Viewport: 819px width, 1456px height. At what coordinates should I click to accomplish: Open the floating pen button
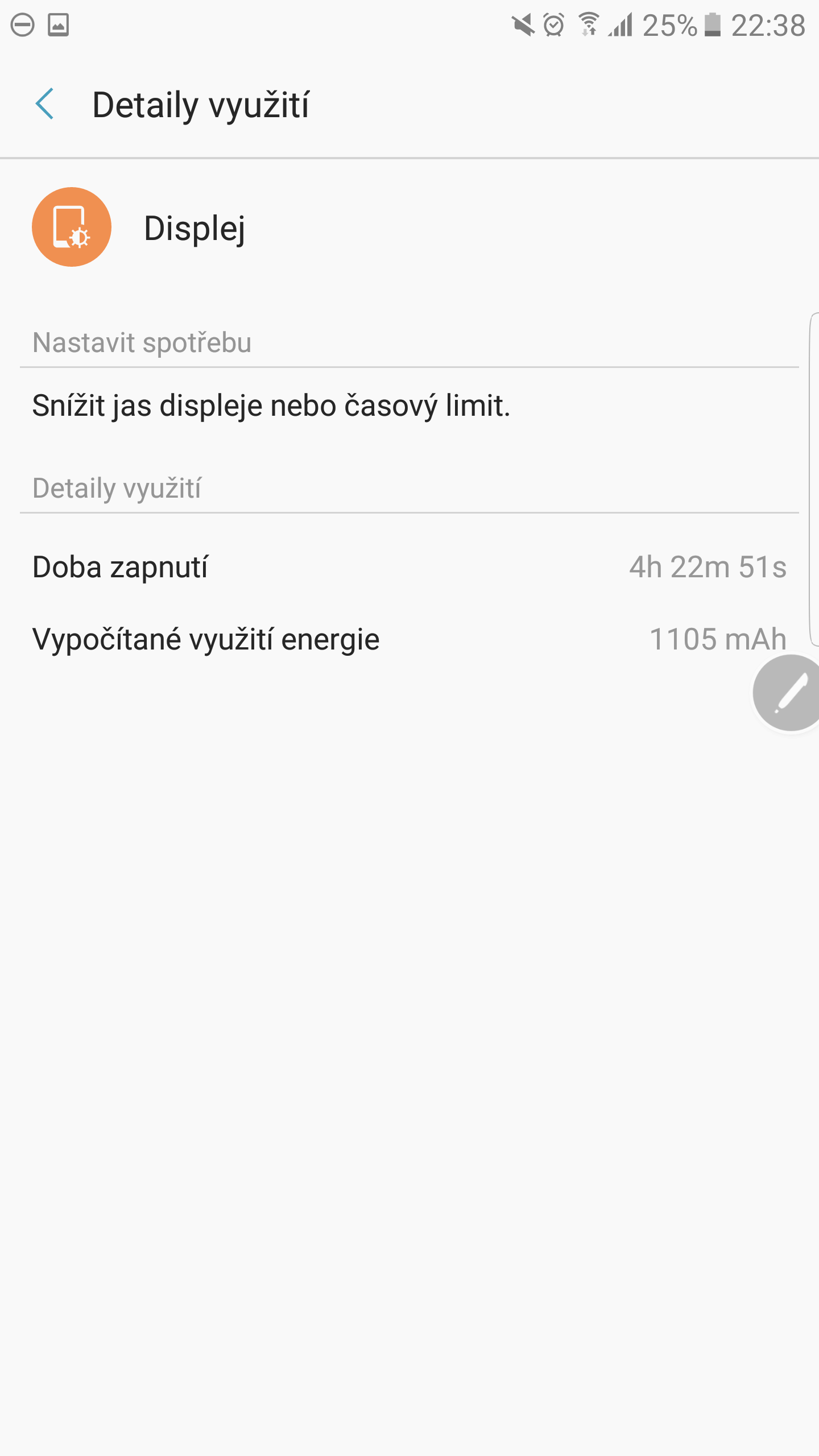(788, 693)
